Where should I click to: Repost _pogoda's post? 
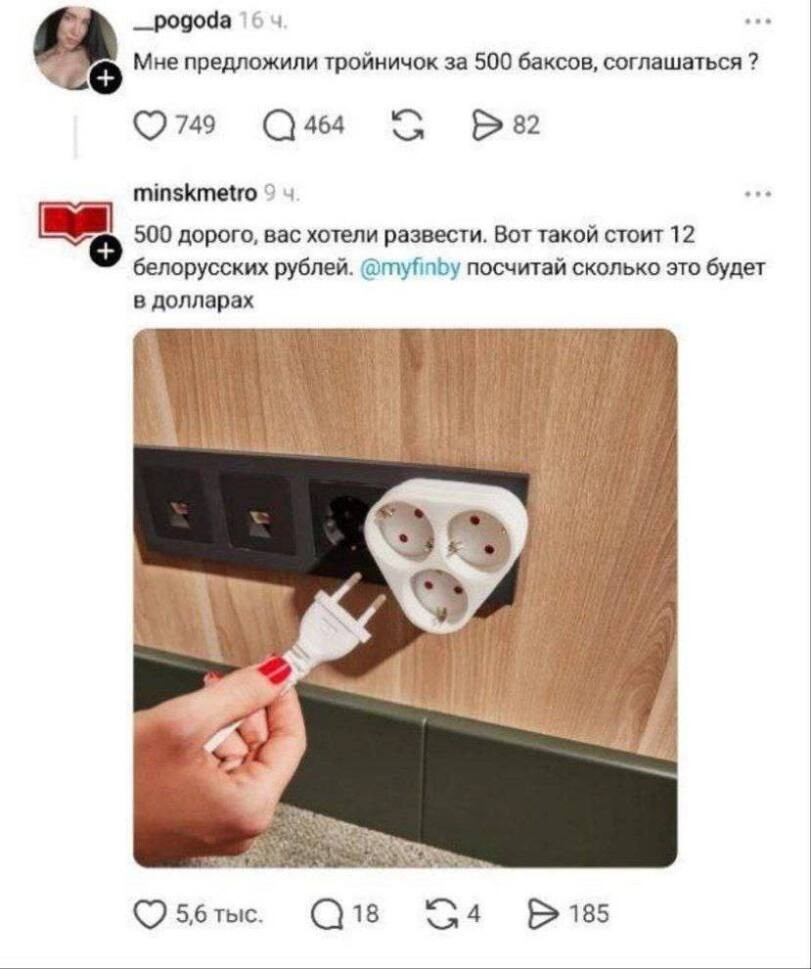pyautogui.click(x=407, y=124)
